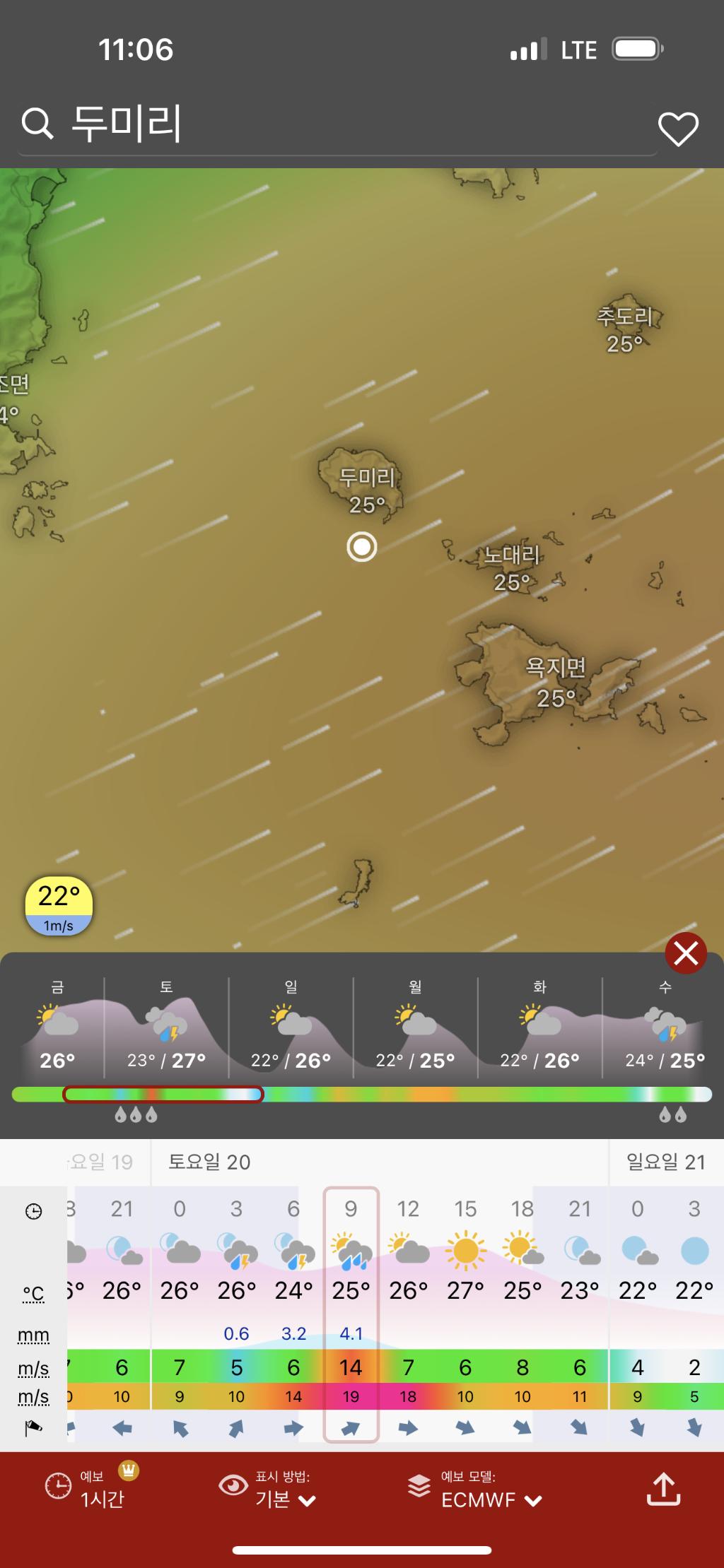Select the 15 o'clock hourly forecast column
Screen dimensions: 724x1568
tap(465, 1314)
